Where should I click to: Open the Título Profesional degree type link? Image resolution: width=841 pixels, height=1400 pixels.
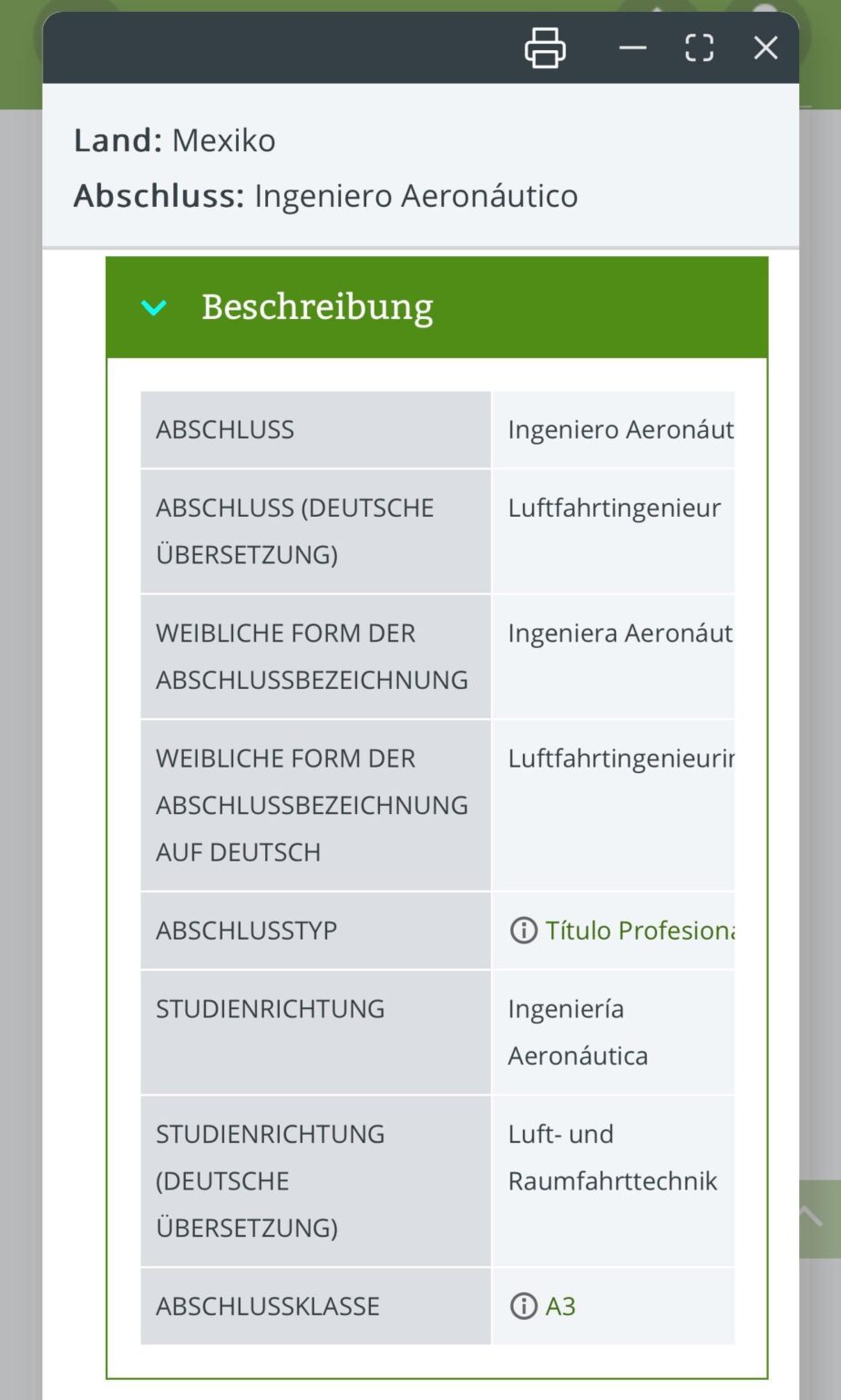640,931
